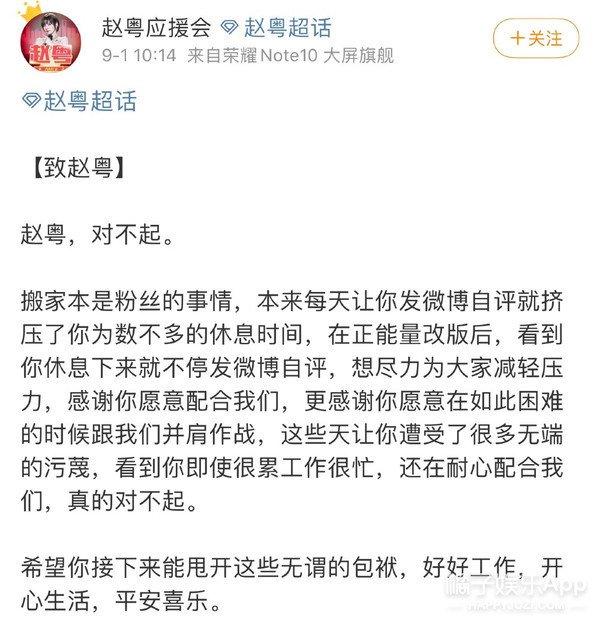Open the 赵粤超话 link beside the username
Viewport: 600px width, 625px height.
click(276, 27)
